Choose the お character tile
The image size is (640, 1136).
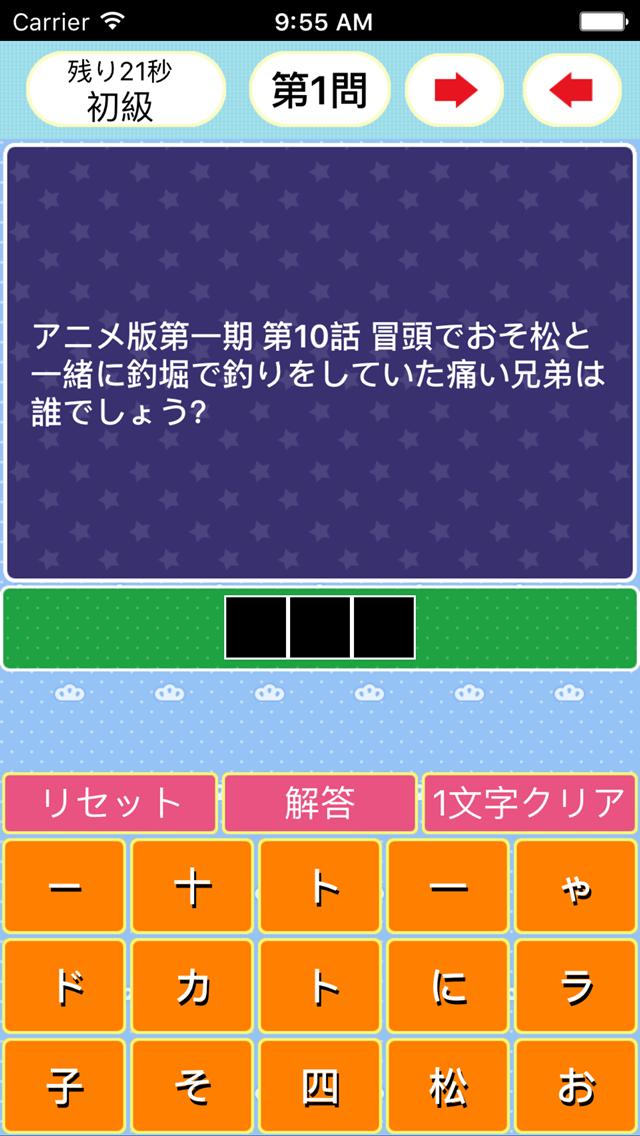coord(576,1086)
